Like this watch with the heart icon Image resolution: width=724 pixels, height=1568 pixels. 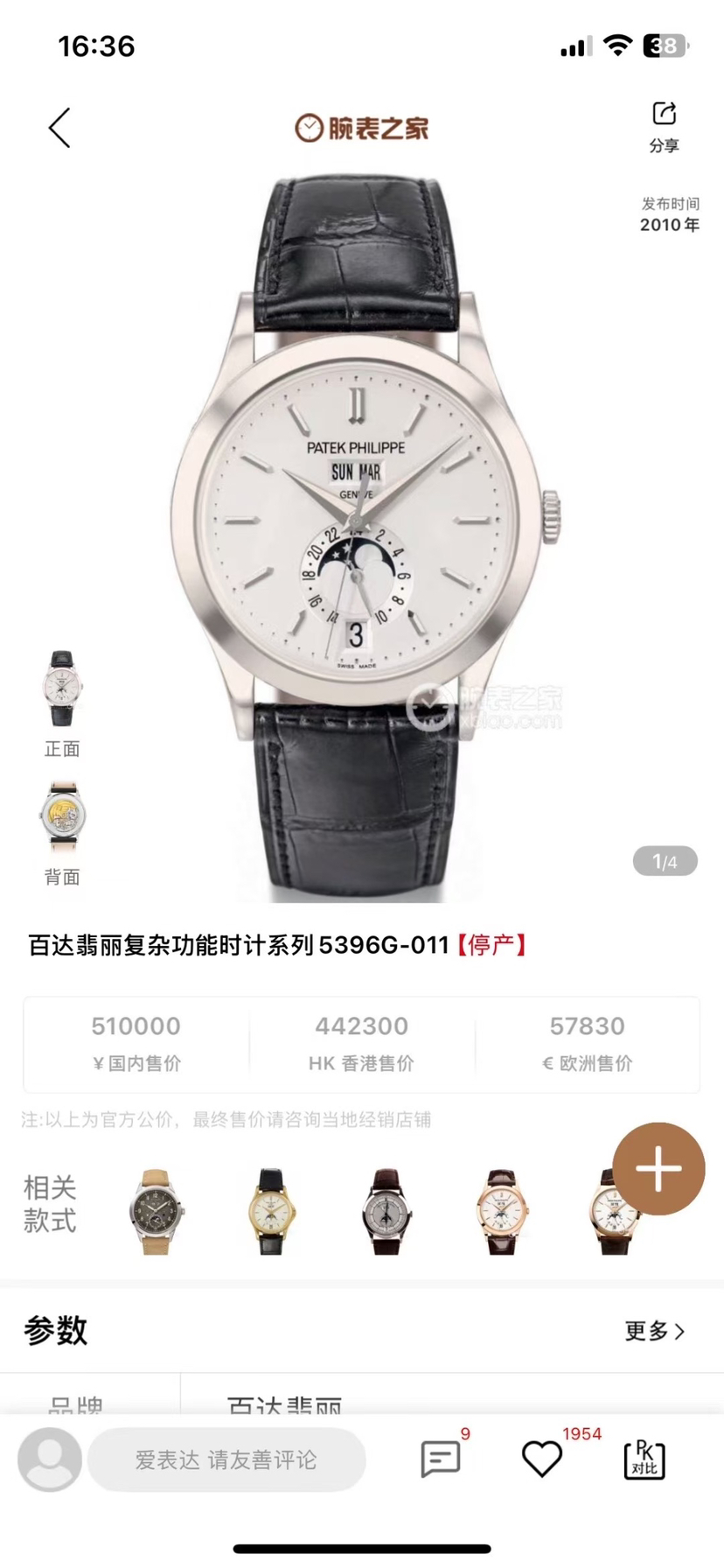pos(541,1459)
